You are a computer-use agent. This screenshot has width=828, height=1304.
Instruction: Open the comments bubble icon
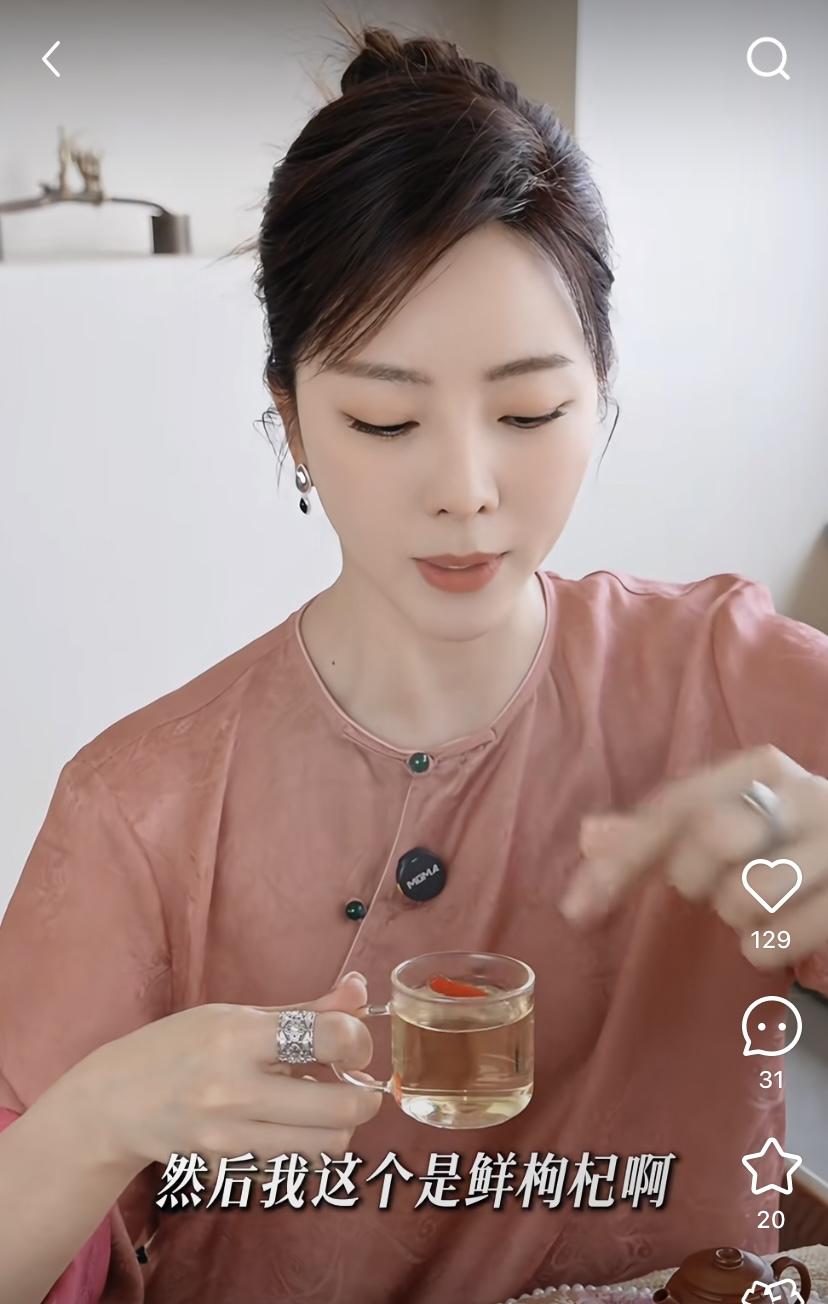tap(771, 1027)
